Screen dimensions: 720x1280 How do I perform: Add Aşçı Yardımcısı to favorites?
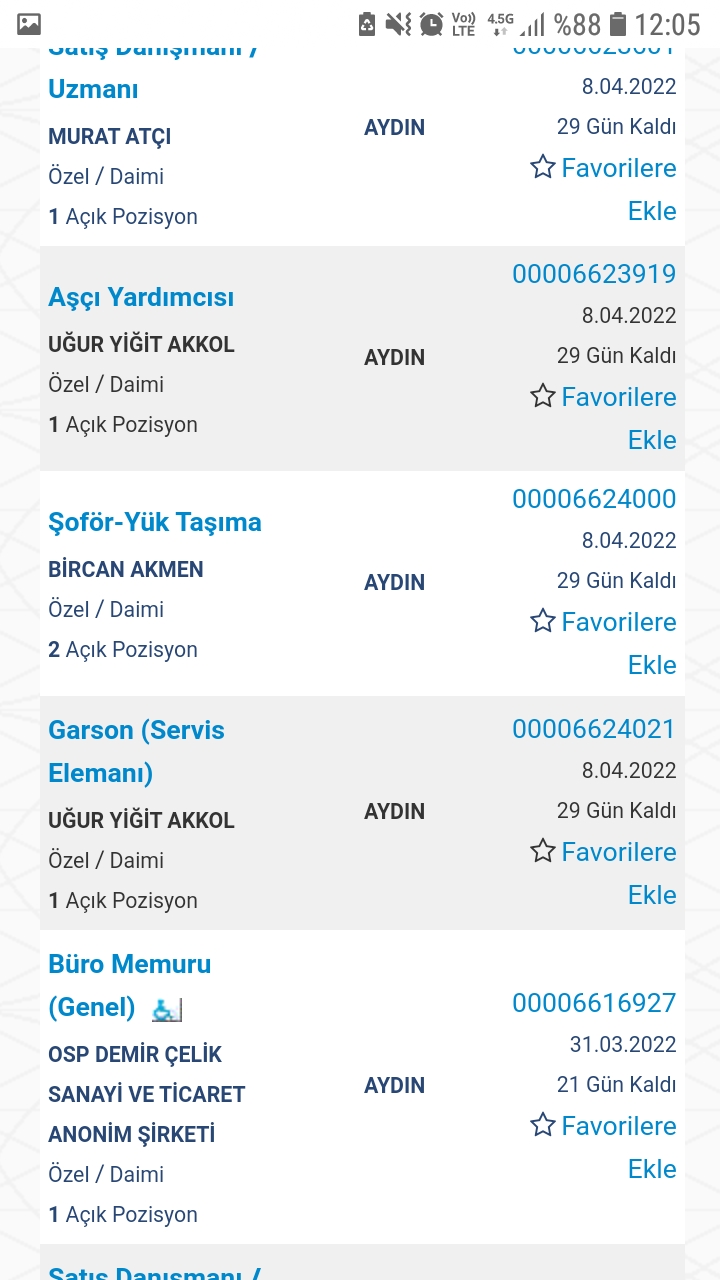(603, 418)
